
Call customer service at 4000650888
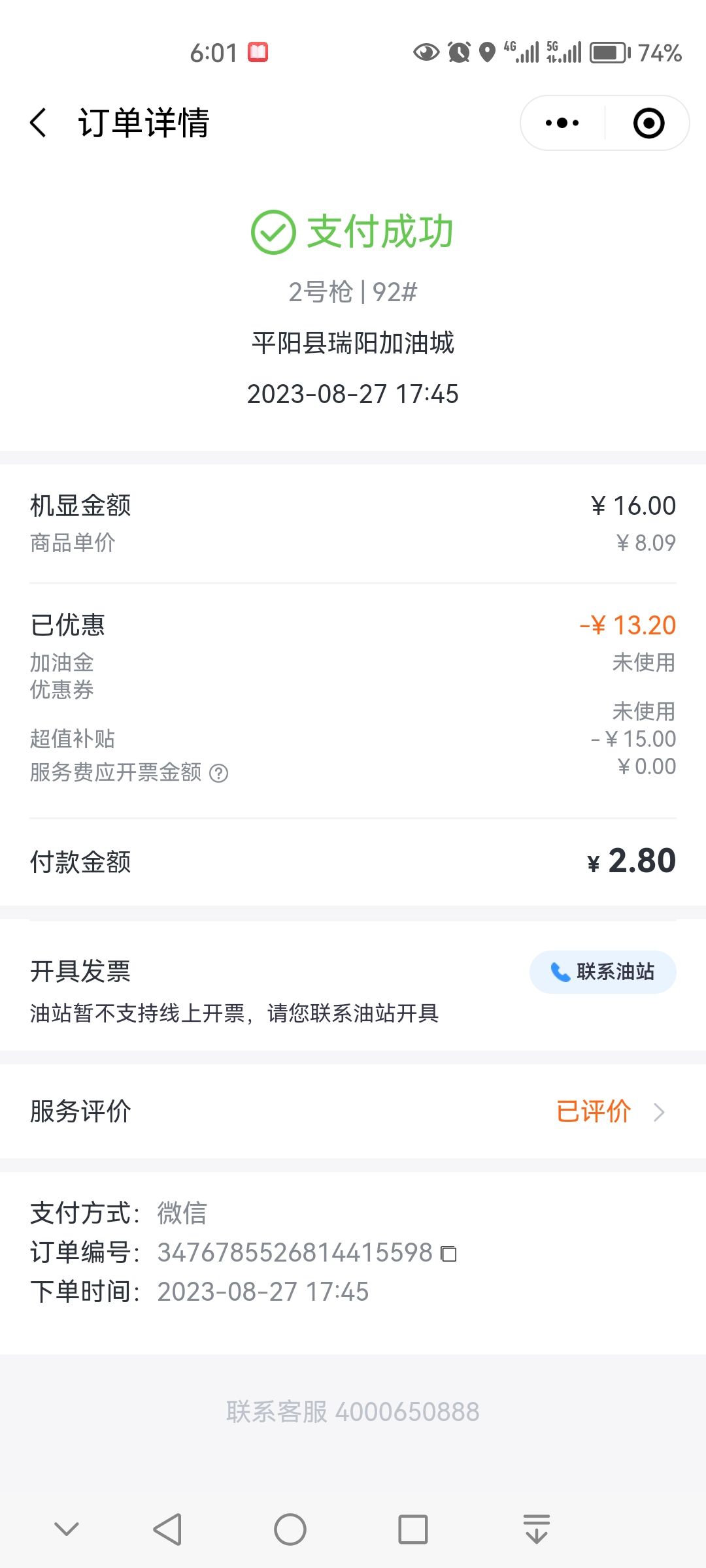(x=353, y=1412)
